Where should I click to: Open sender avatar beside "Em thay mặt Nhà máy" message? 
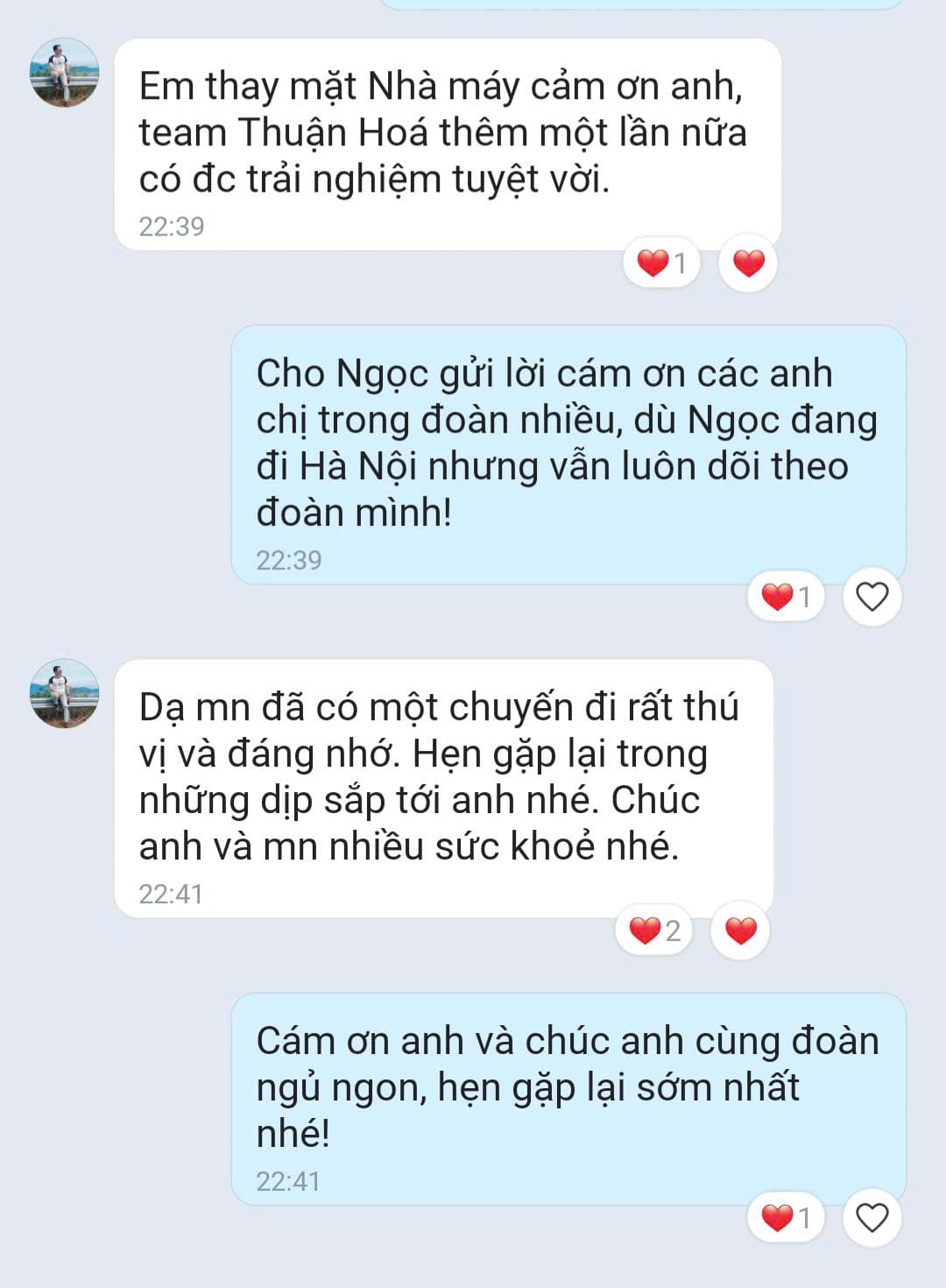click(64, 73)
